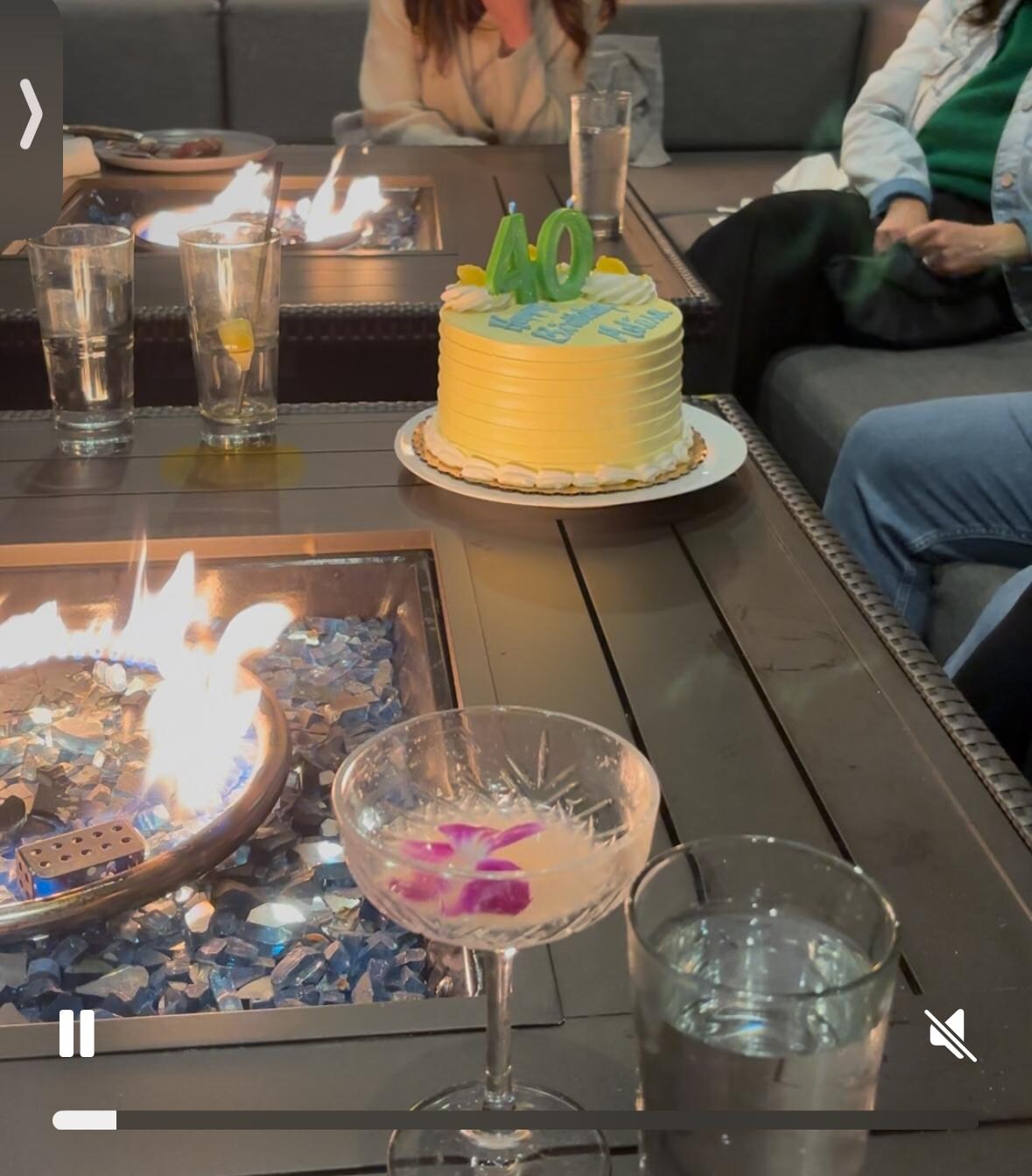
Task: Pause the playing video
Action: [x=76, y=1033]
